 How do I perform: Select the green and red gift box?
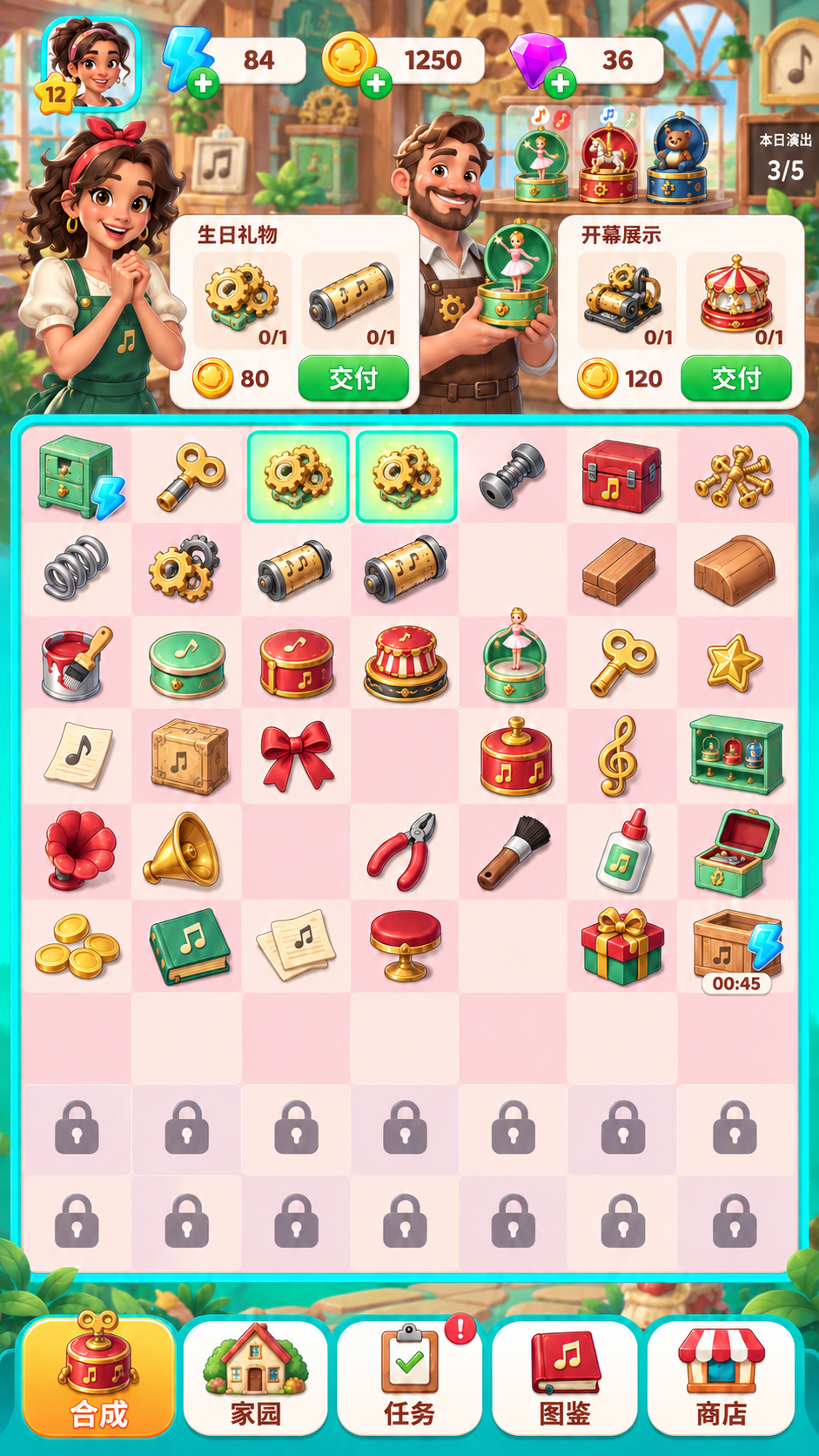[x=623, y=947]
